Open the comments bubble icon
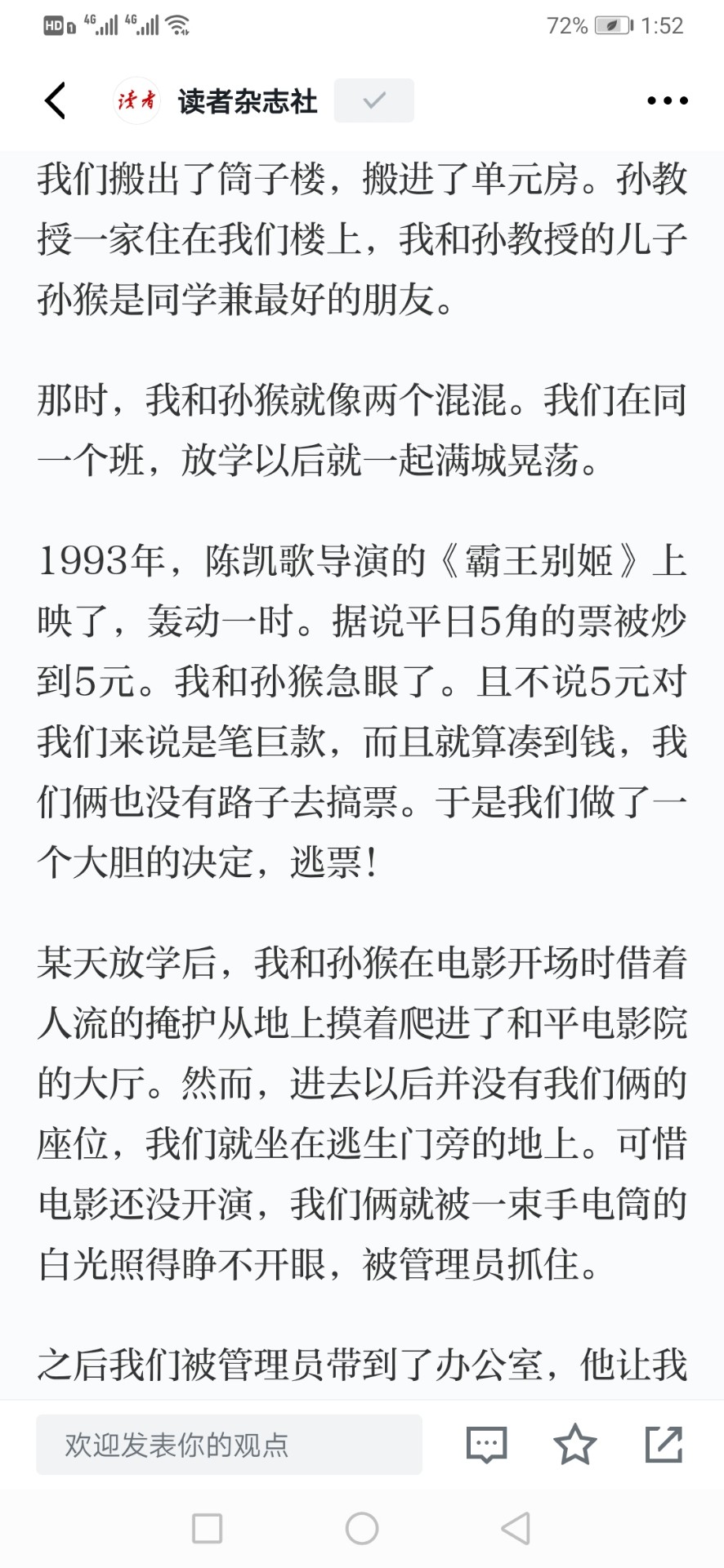 coord(486,1445)
